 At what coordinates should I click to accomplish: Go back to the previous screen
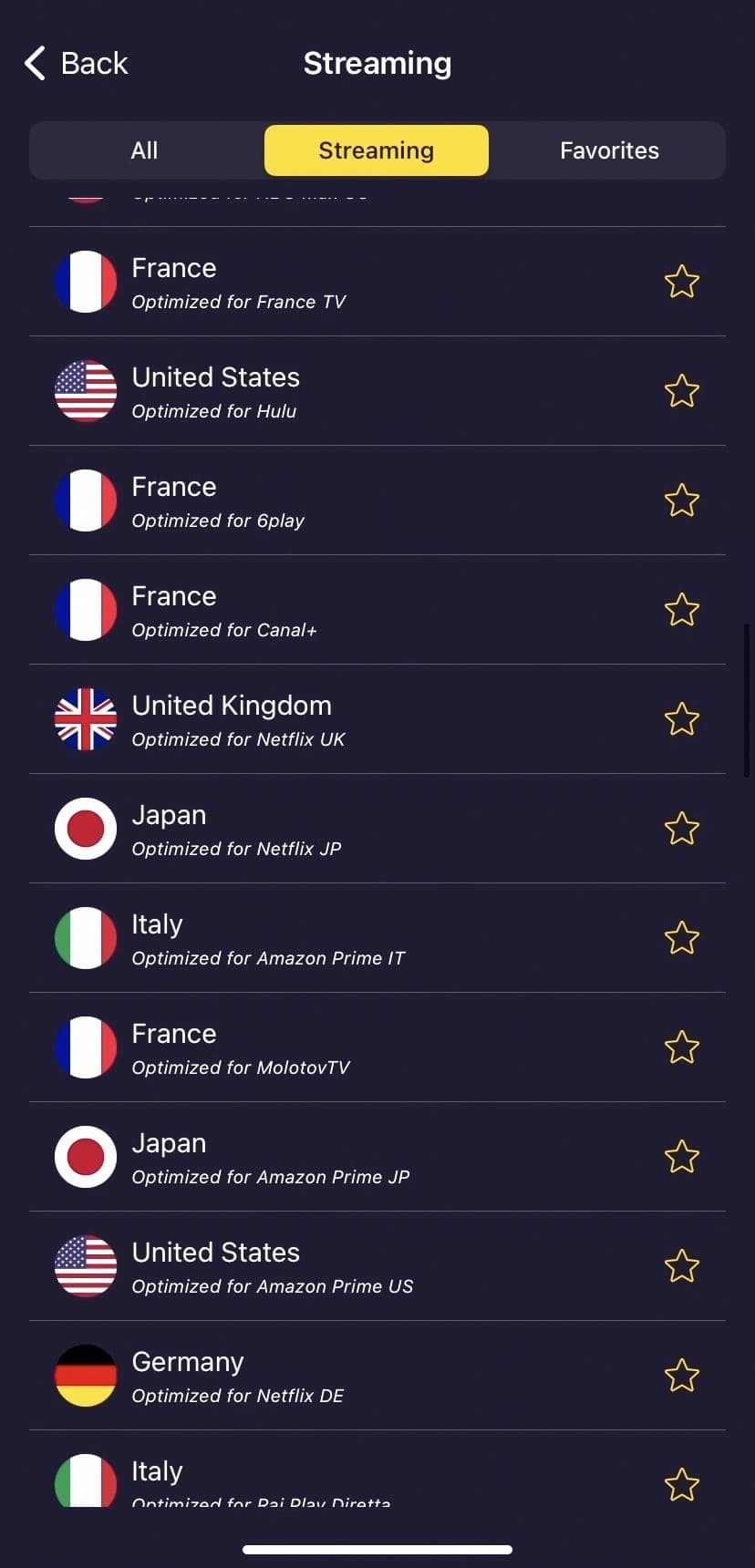coord(76,63)
